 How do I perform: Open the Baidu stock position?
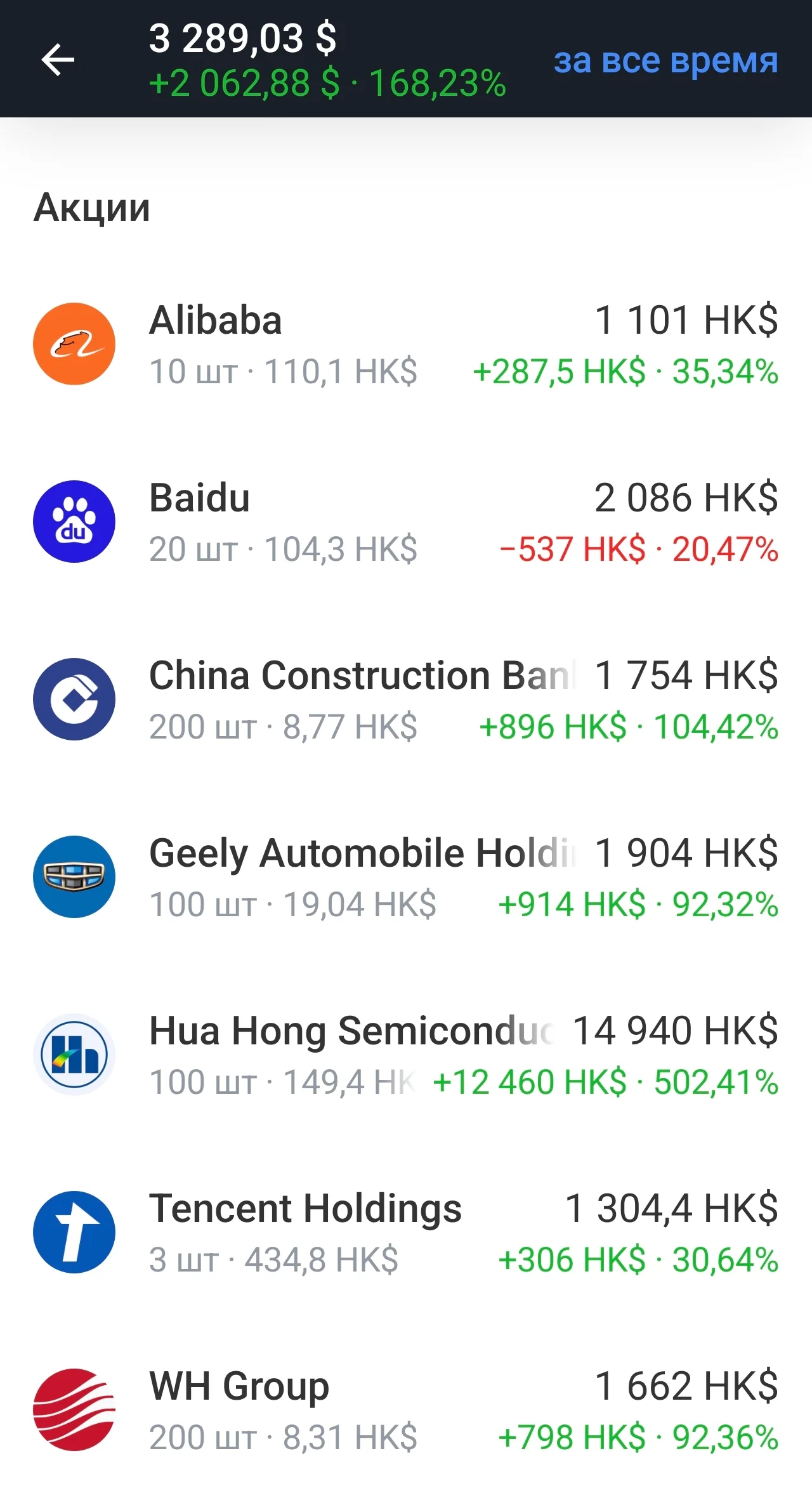click(x=406, y=522)
